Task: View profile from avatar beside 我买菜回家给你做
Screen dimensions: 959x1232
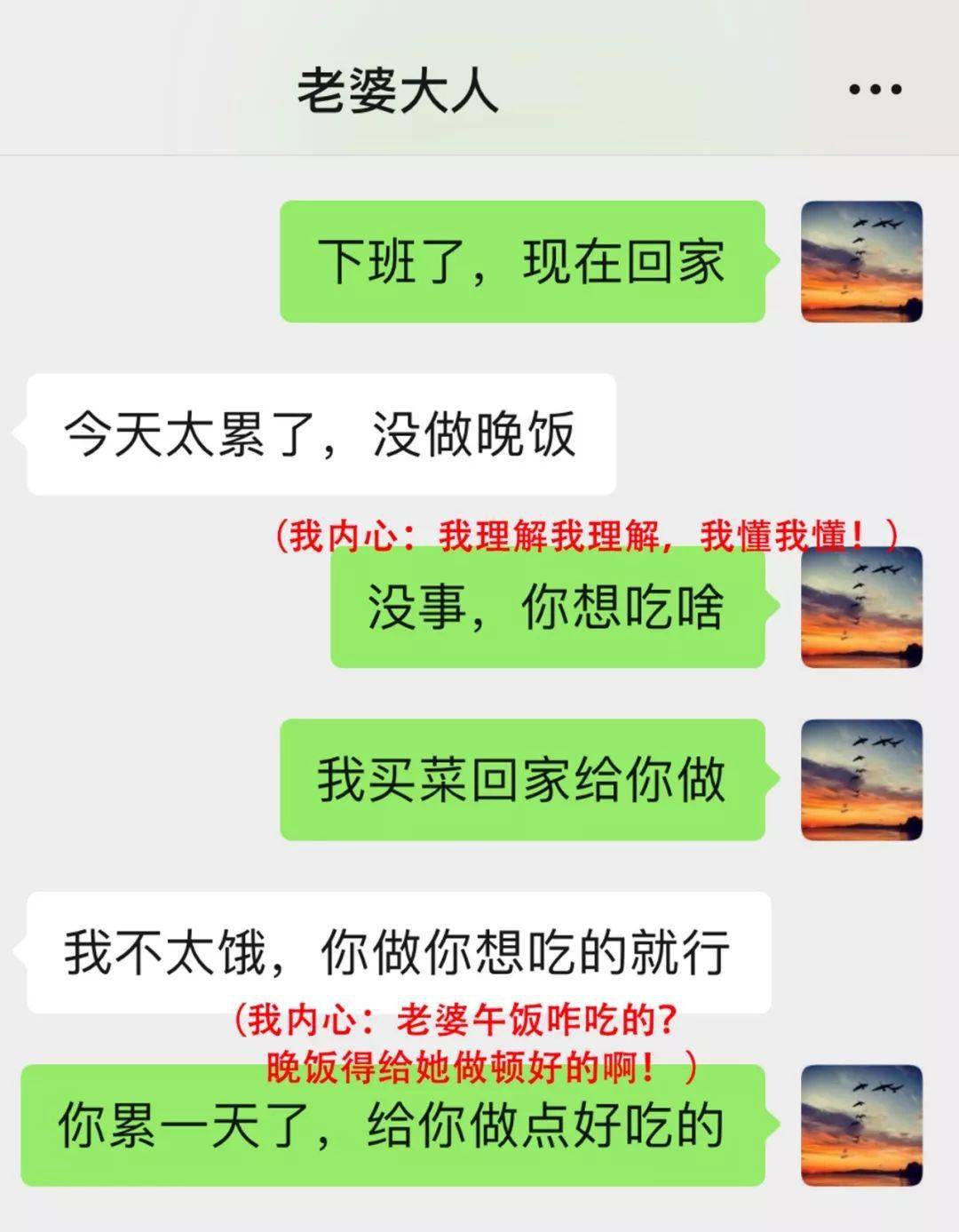Action: click(861, 780)
